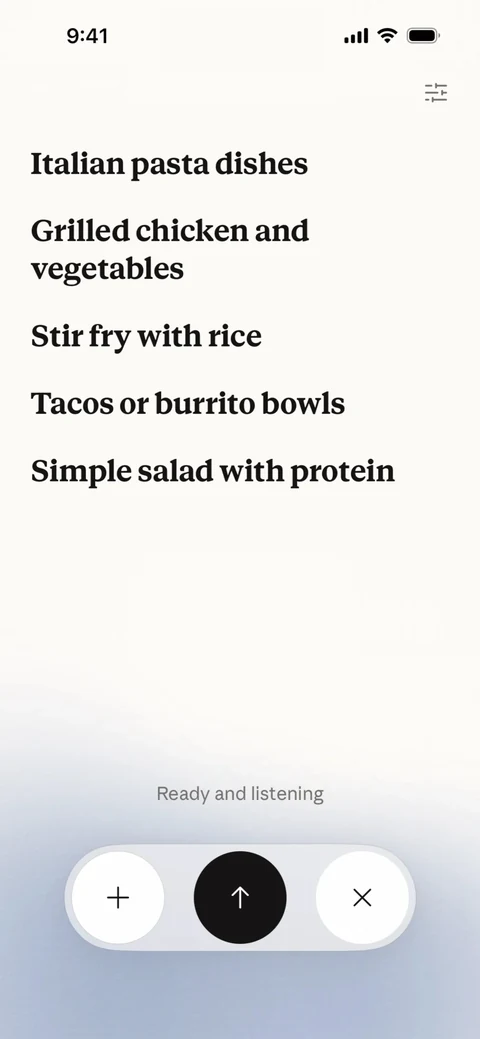Open the settings sliders icon
The width and height of the screenshot is (480, 1039).
click(x=436, y=93)
